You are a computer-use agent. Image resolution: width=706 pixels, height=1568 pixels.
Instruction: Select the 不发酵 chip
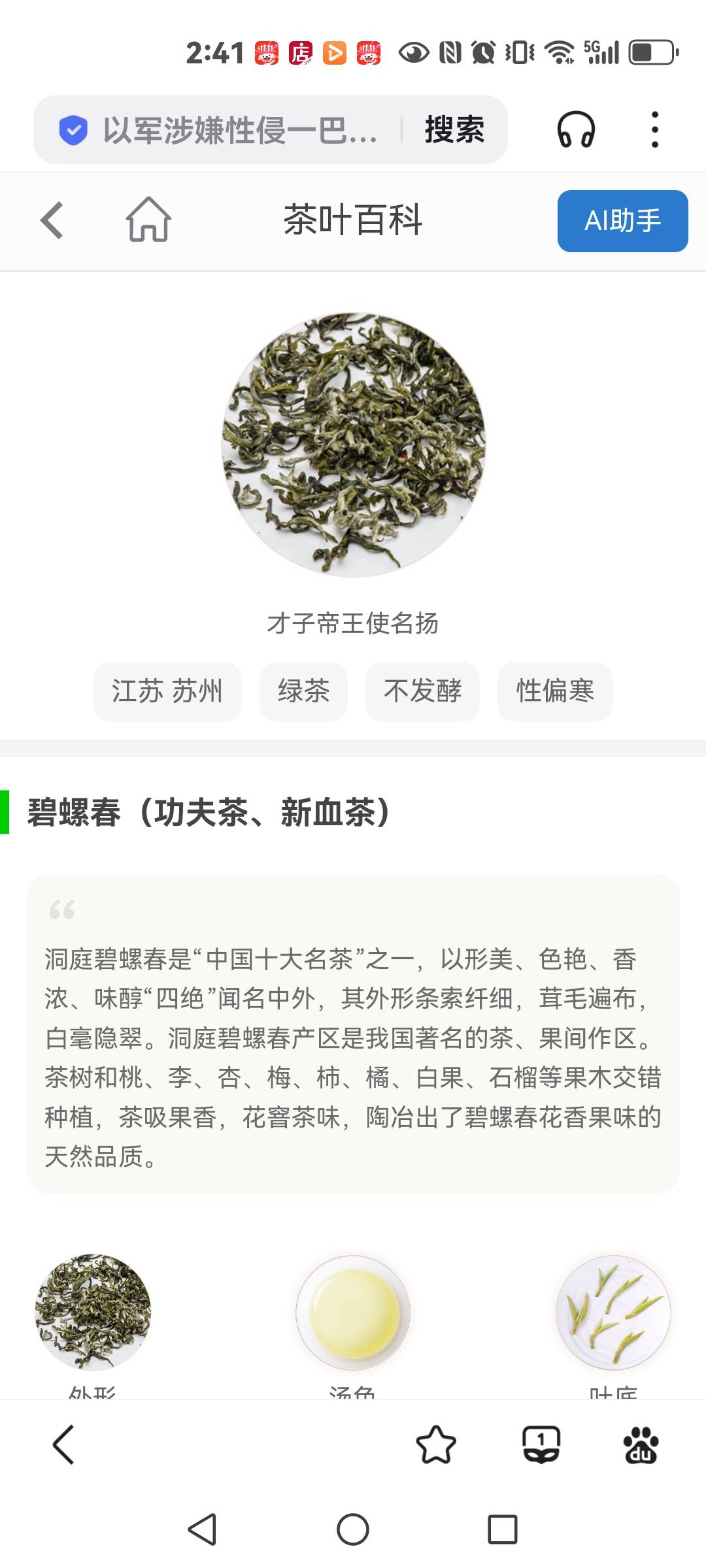click(422, 691)
